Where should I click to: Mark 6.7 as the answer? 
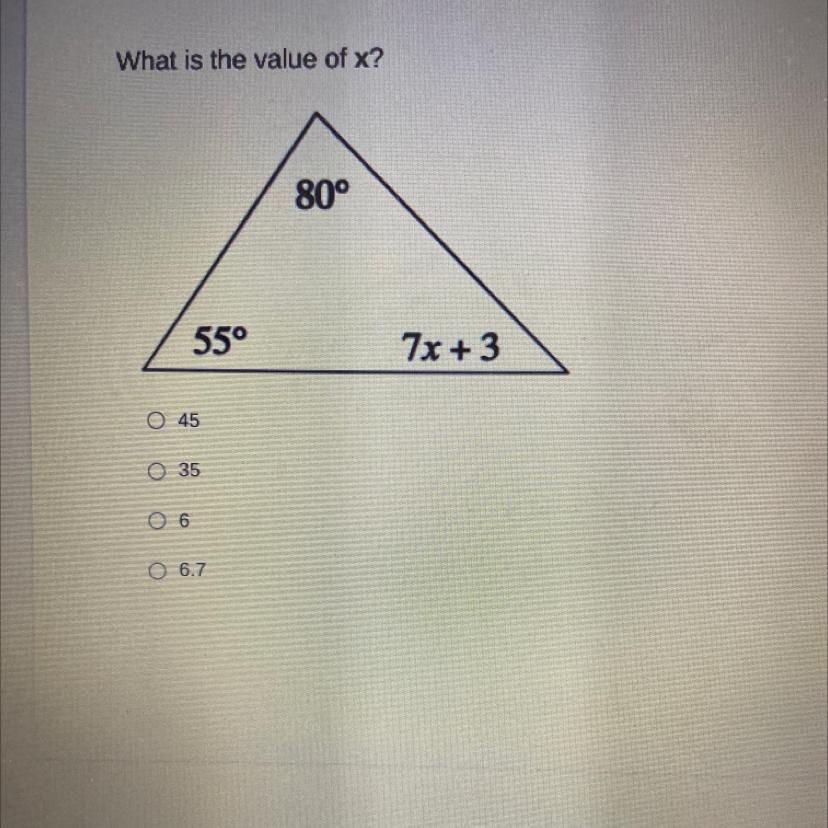pos(154,571)
